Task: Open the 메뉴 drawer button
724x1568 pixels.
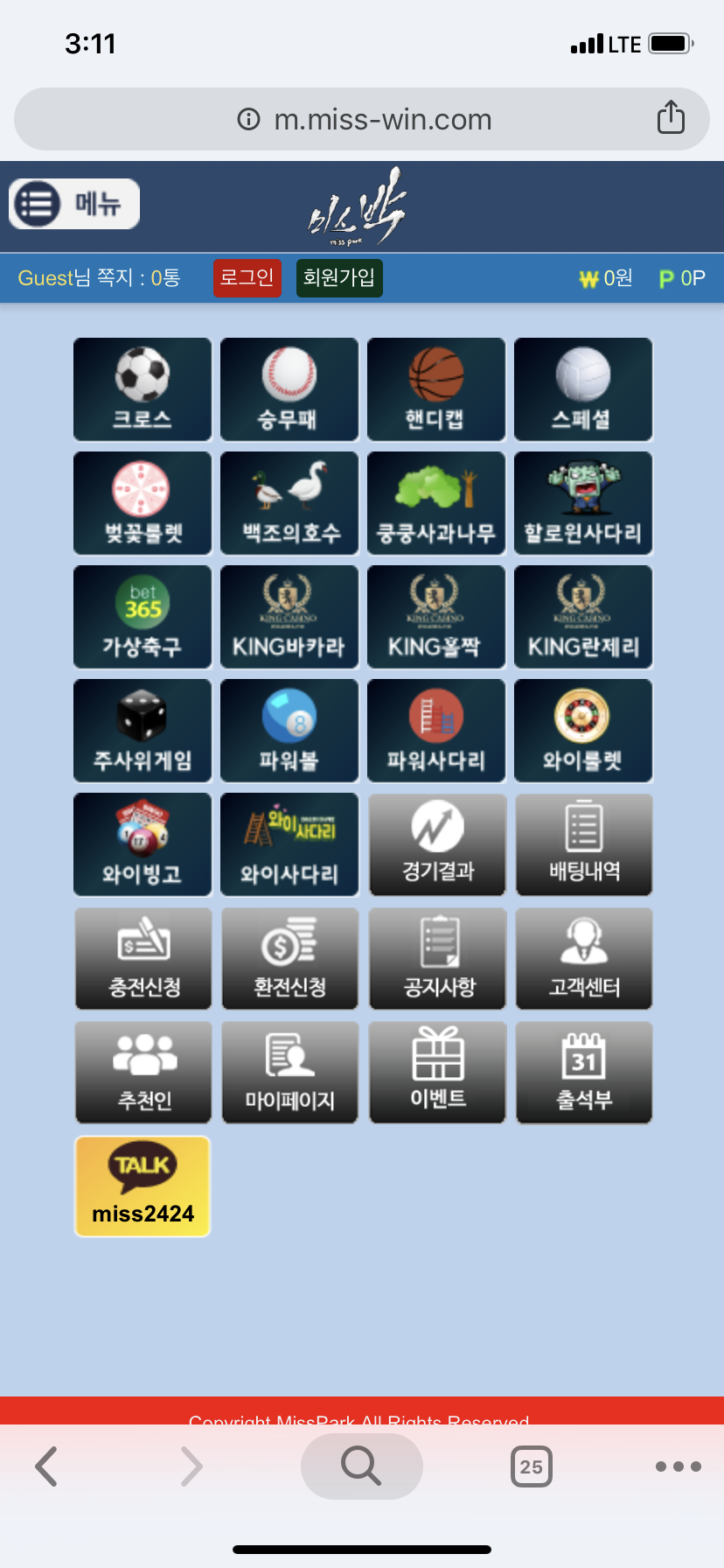Action: 74,204
